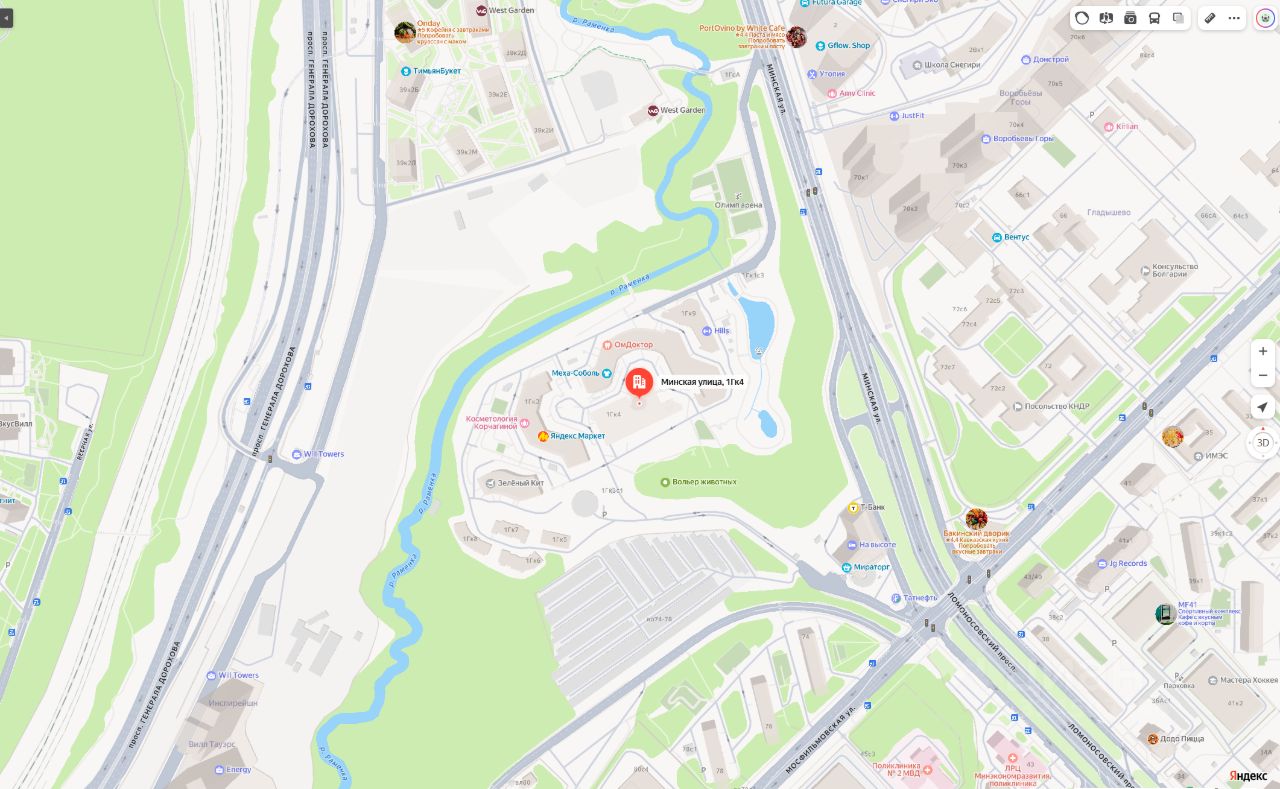
Task: Toggle the traffic layer icon
Action: tap(1082, 18)
